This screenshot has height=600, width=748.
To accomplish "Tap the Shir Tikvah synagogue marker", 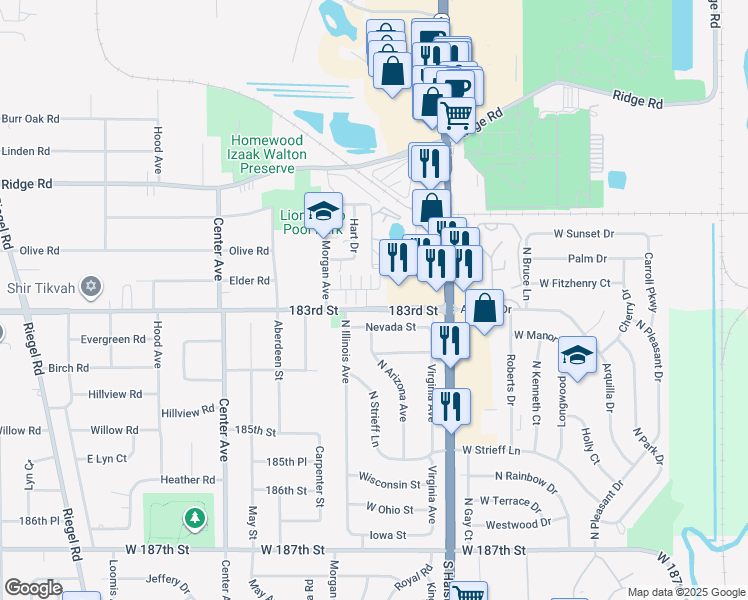I will 91,288.
